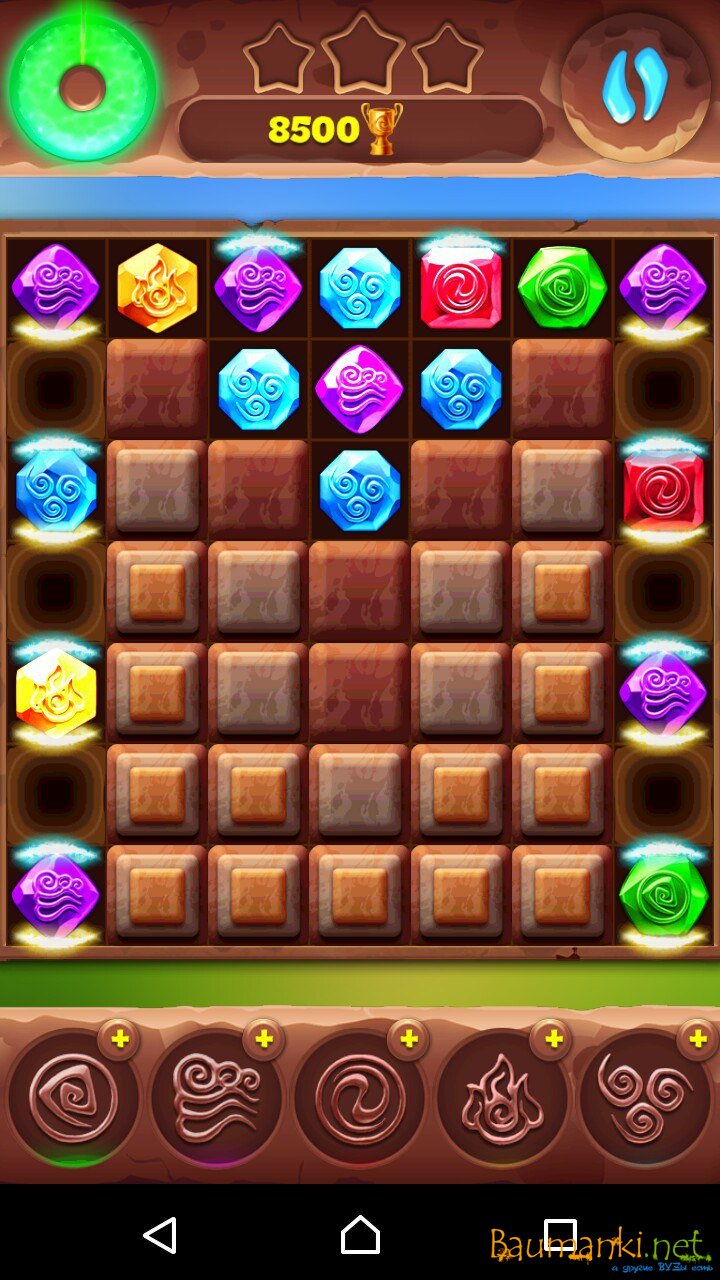Activate the air element booster
The width and height of the screenshot is (720, 1280).
coord(216,1098)
